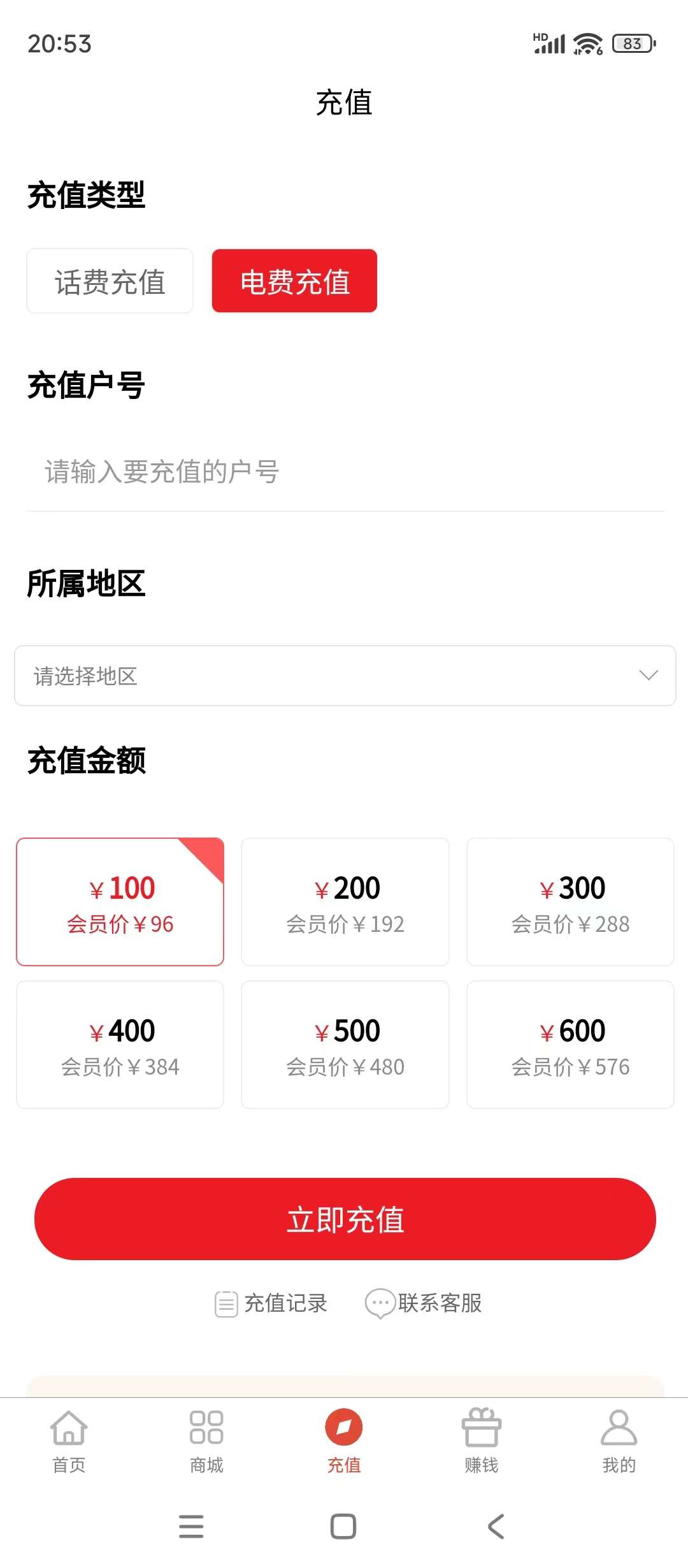Open the 请选择地区 region dropdown
The image size is (688, 1568).
point(345,676)
